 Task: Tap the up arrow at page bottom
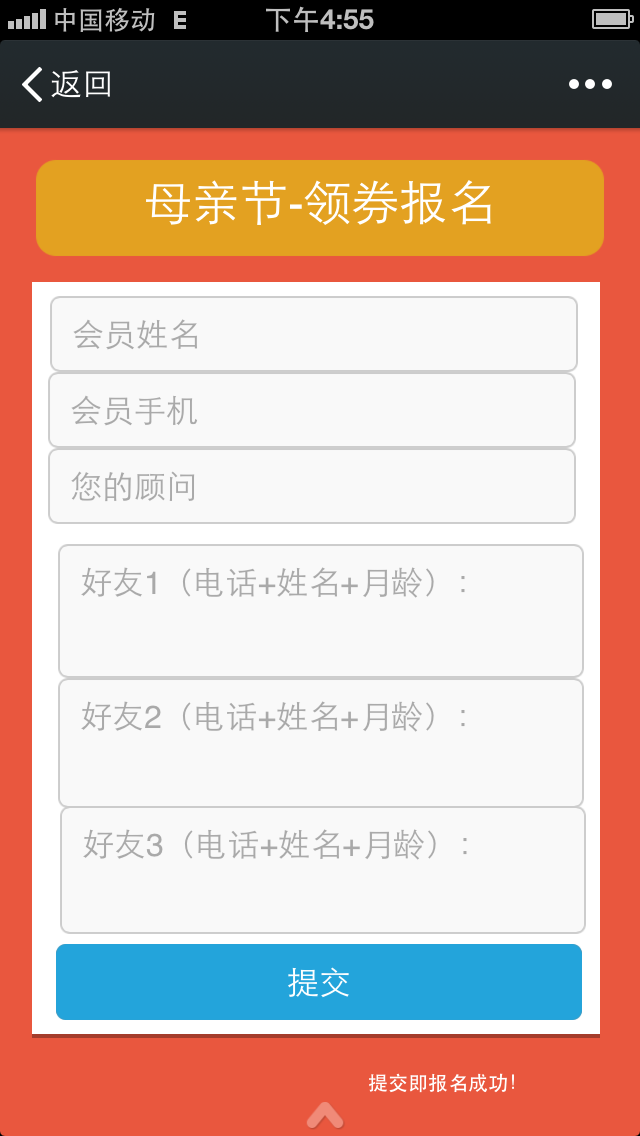(325, 1116)
